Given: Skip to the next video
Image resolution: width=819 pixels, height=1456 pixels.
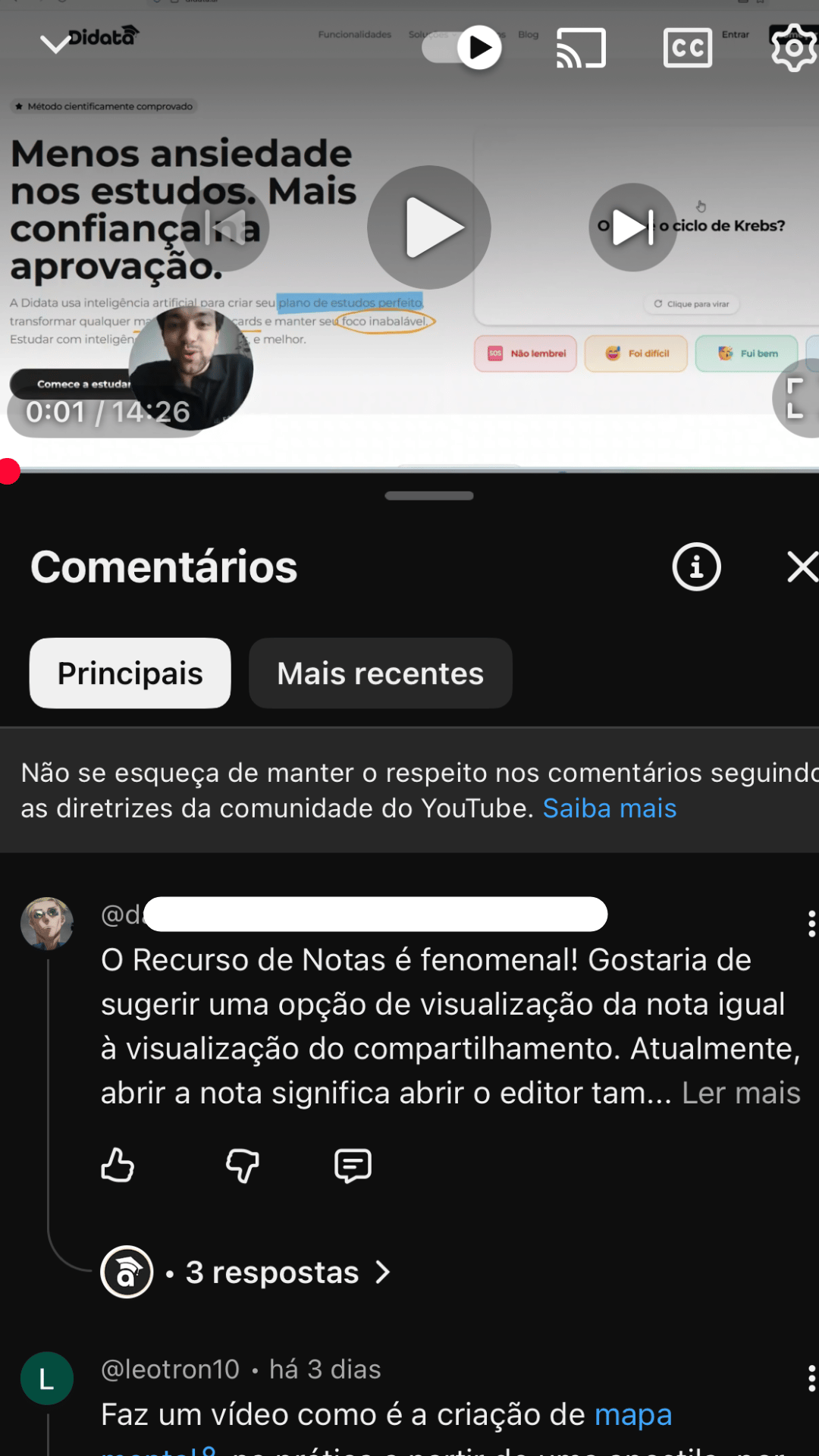Looking at the screenshot, I should click(632, 227).
